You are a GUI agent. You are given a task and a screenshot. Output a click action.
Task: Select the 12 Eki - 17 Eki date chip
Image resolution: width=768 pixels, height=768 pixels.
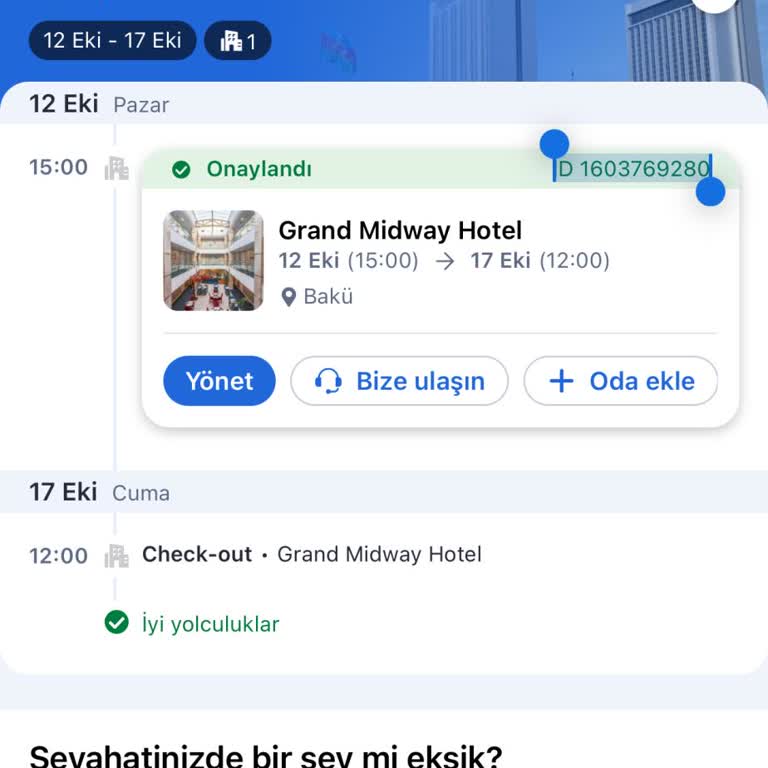point(112,41)
